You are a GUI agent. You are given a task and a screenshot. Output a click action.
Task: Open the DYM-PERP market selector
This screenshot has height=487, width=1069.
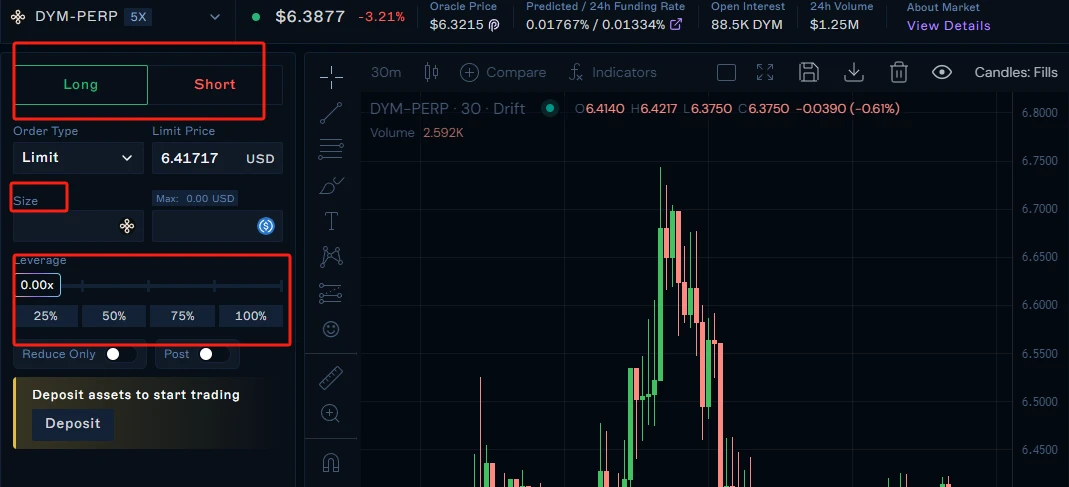pos(115,17)
